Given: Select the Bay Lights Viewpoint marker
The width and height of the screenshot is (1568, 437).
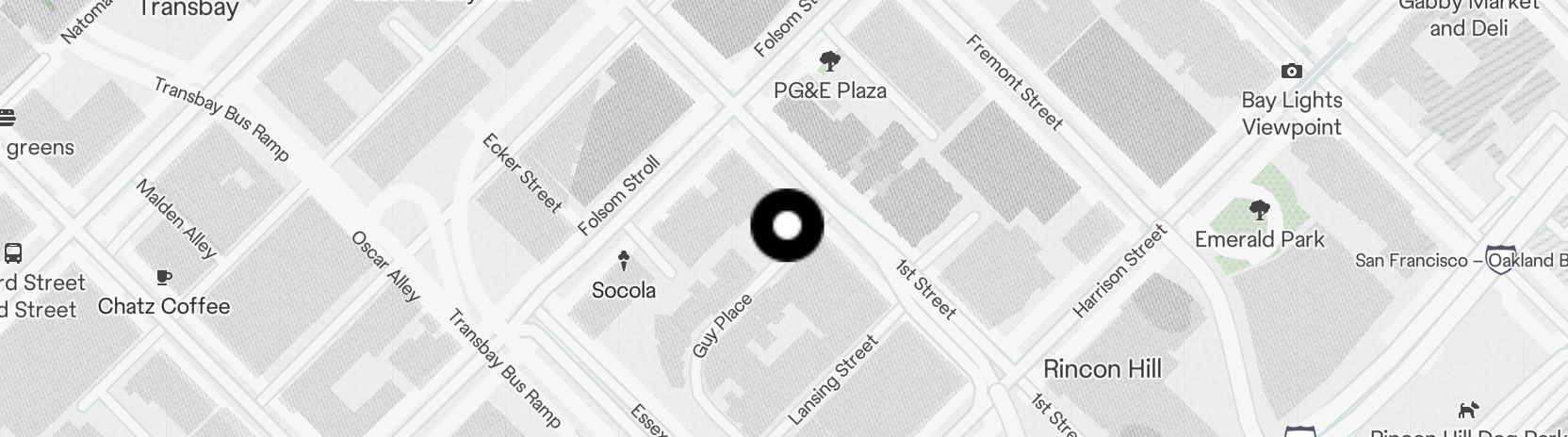Looking at the screenshot, I should 1291,72.
